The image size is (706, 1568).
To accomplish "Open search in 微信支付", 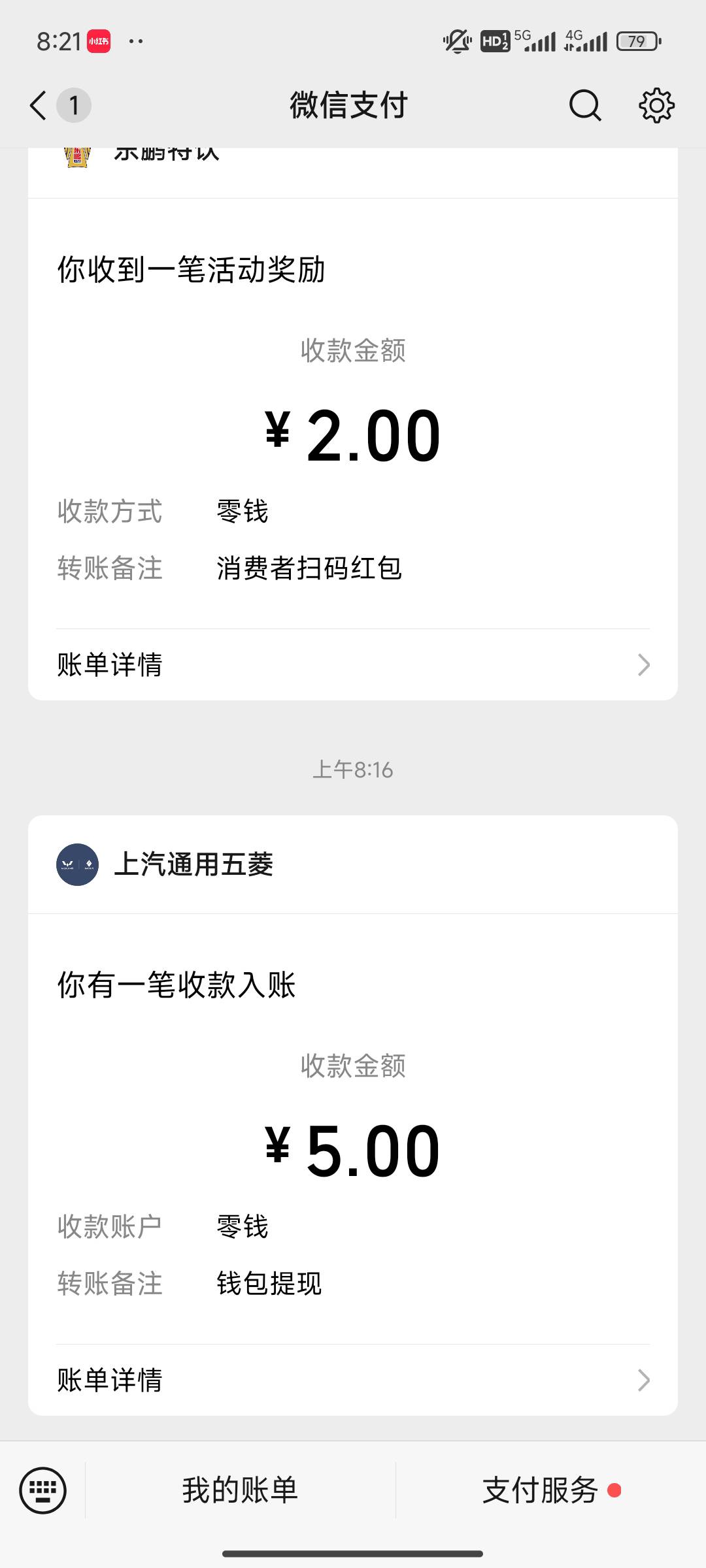I will point(584,105).
